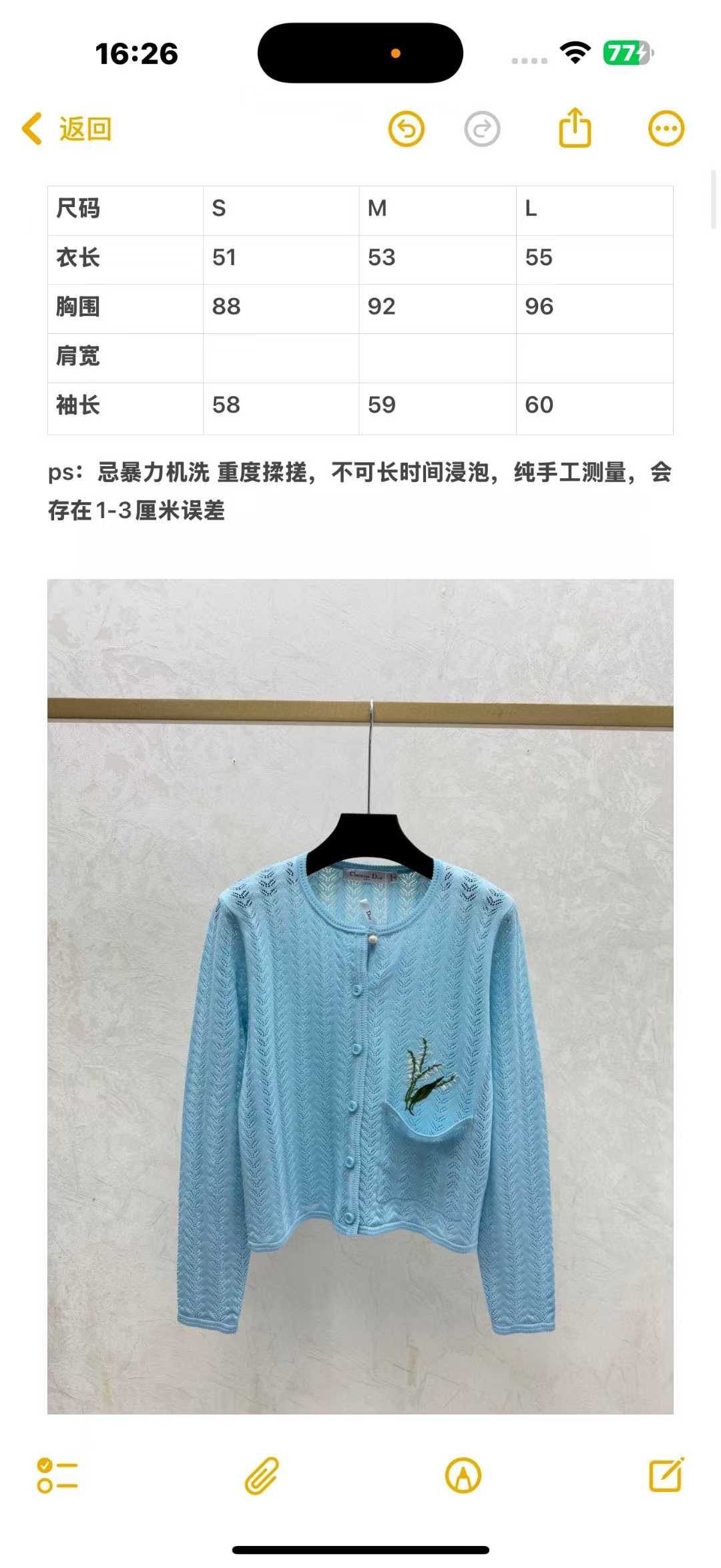This screenshot has height=1568, width=721.
Task: Redo the last edit
Action: [x=482, y=129]
